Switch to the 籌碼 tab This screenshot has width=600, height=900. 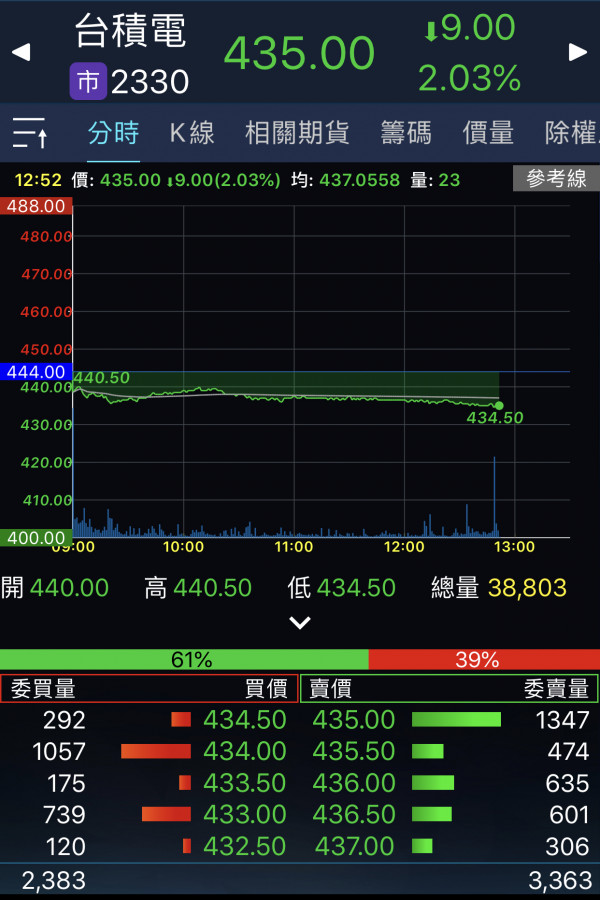[x=406, y=133]
